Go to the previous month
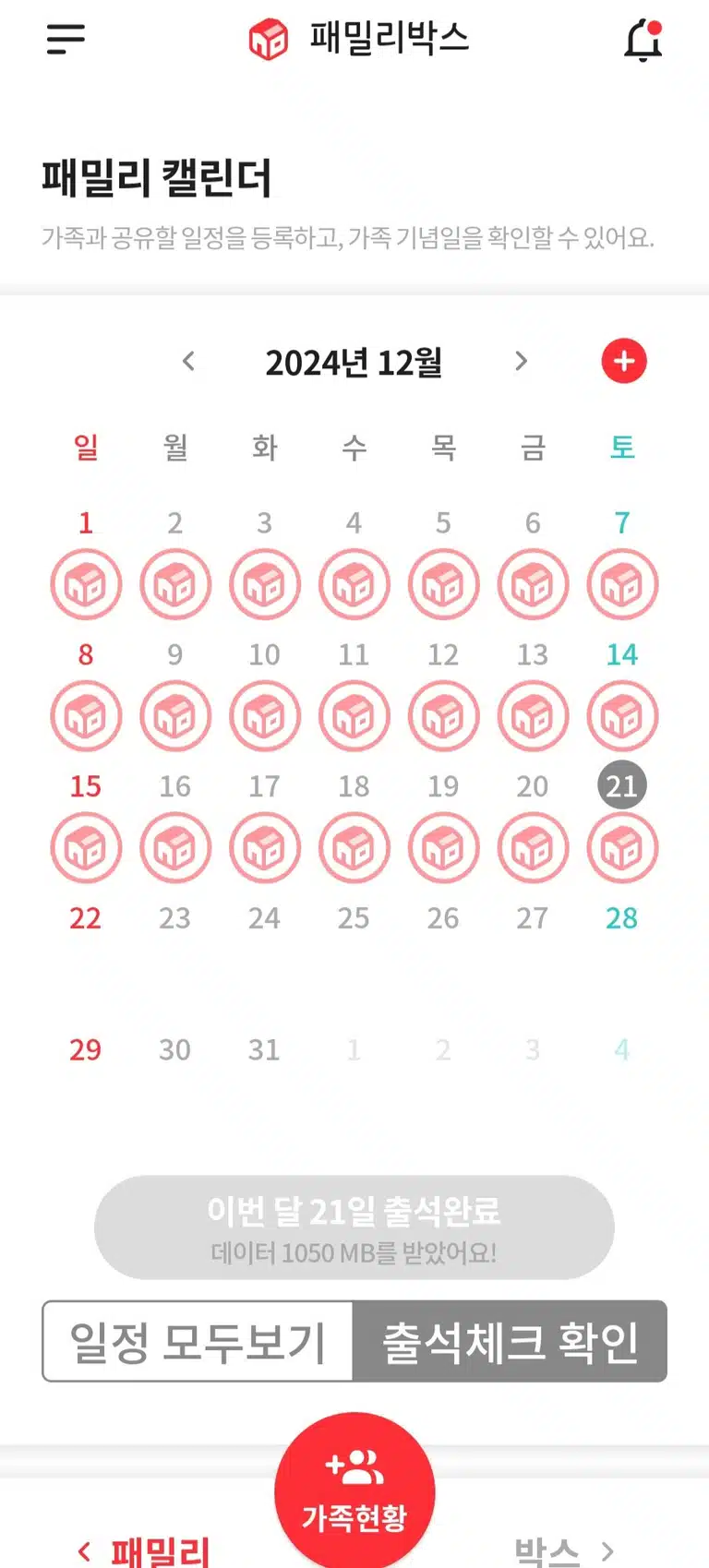Image resolution: width=709 pixels, height=1568 pixels. pyautogui.click(x=189, y=361)
